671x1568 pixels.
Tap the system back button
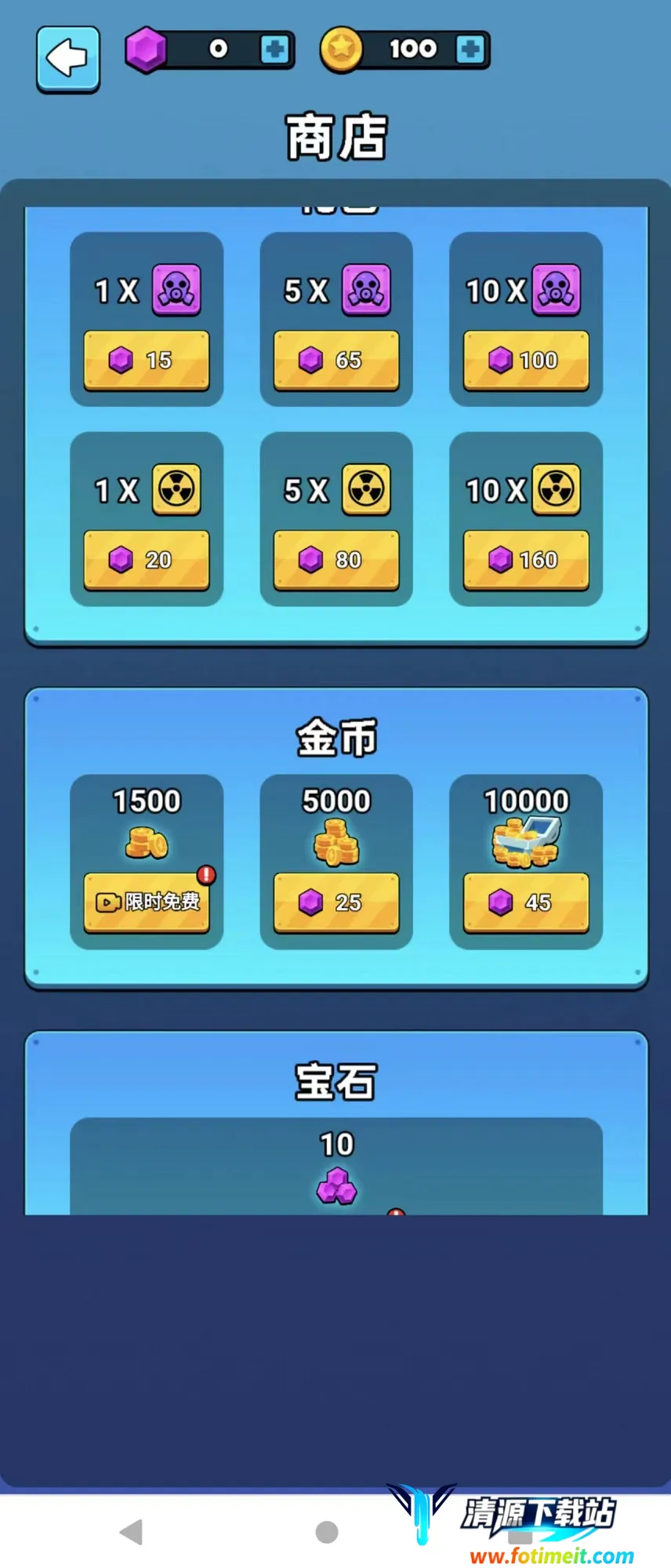(132, 1531)
